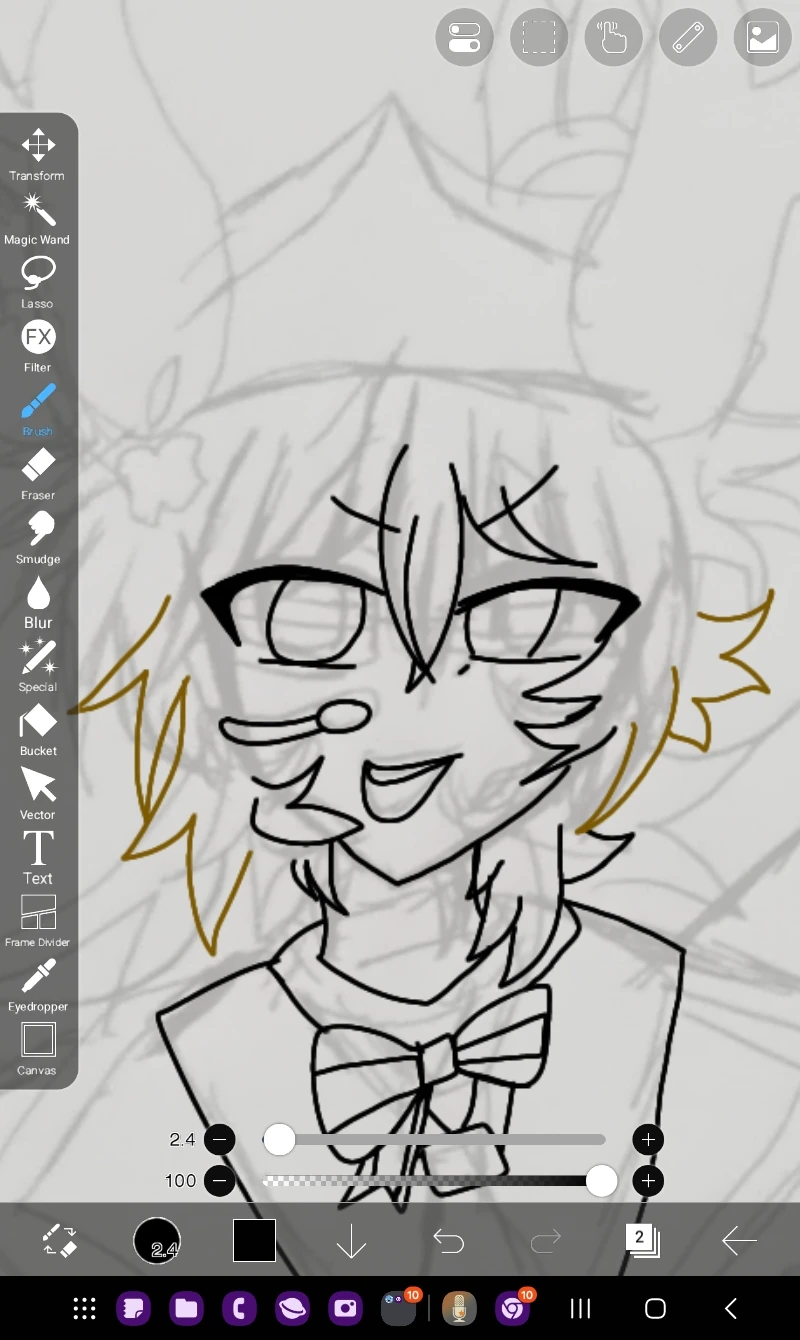Open the stabilizer hand icon settings
800x1340 pixels.
click(613, 38)
